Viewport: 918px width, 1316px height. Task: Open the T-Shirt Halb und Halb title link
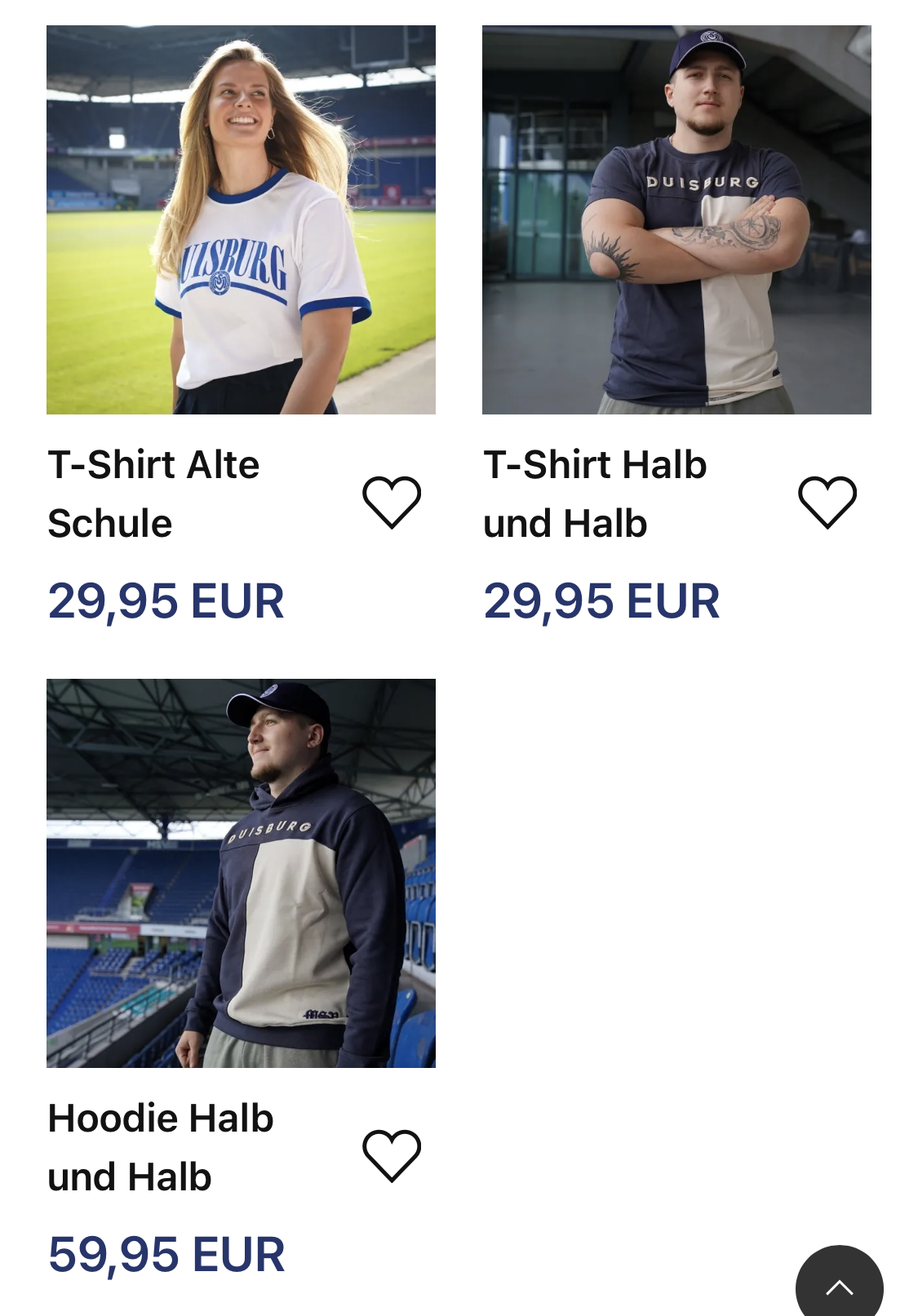pos(595,494)
